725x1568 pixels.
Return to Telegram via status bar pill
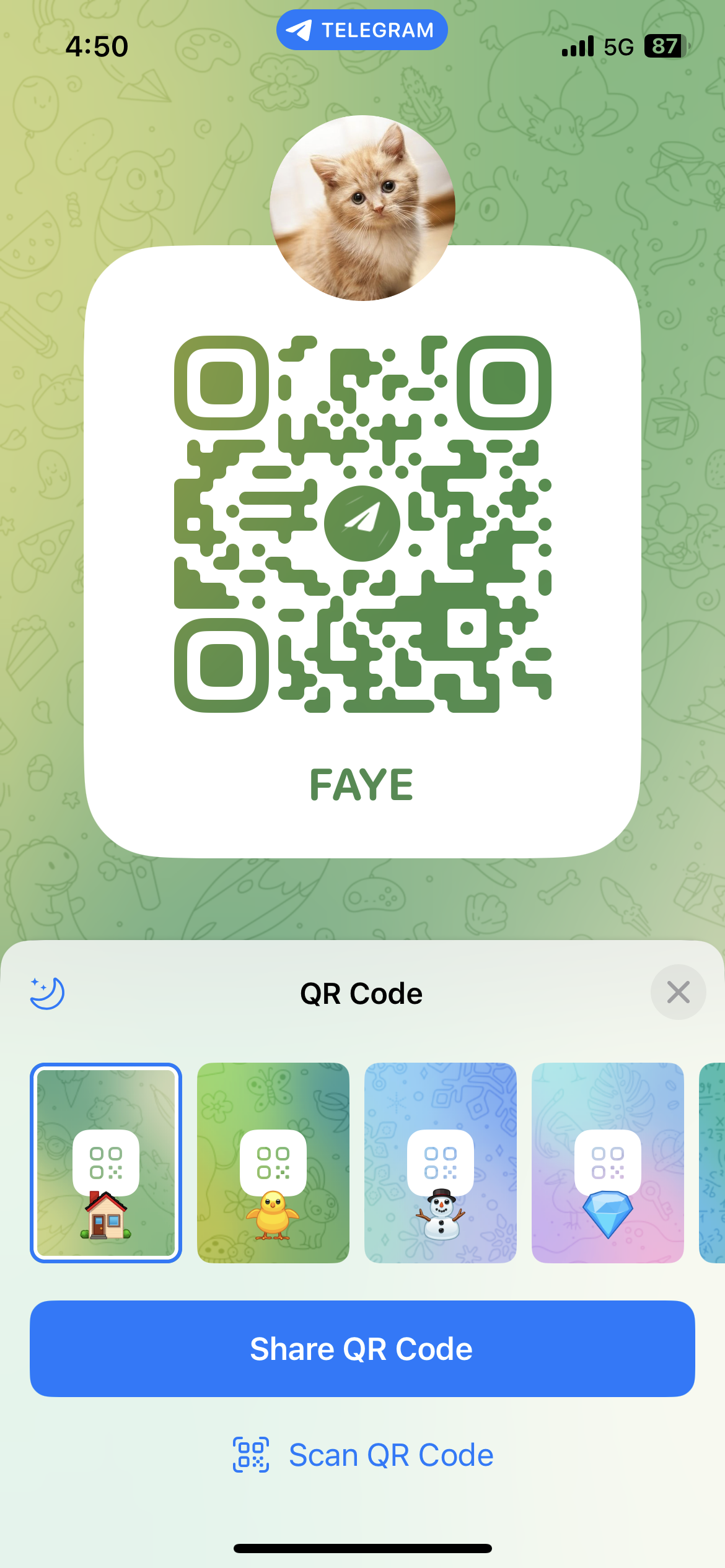(362, 30)
